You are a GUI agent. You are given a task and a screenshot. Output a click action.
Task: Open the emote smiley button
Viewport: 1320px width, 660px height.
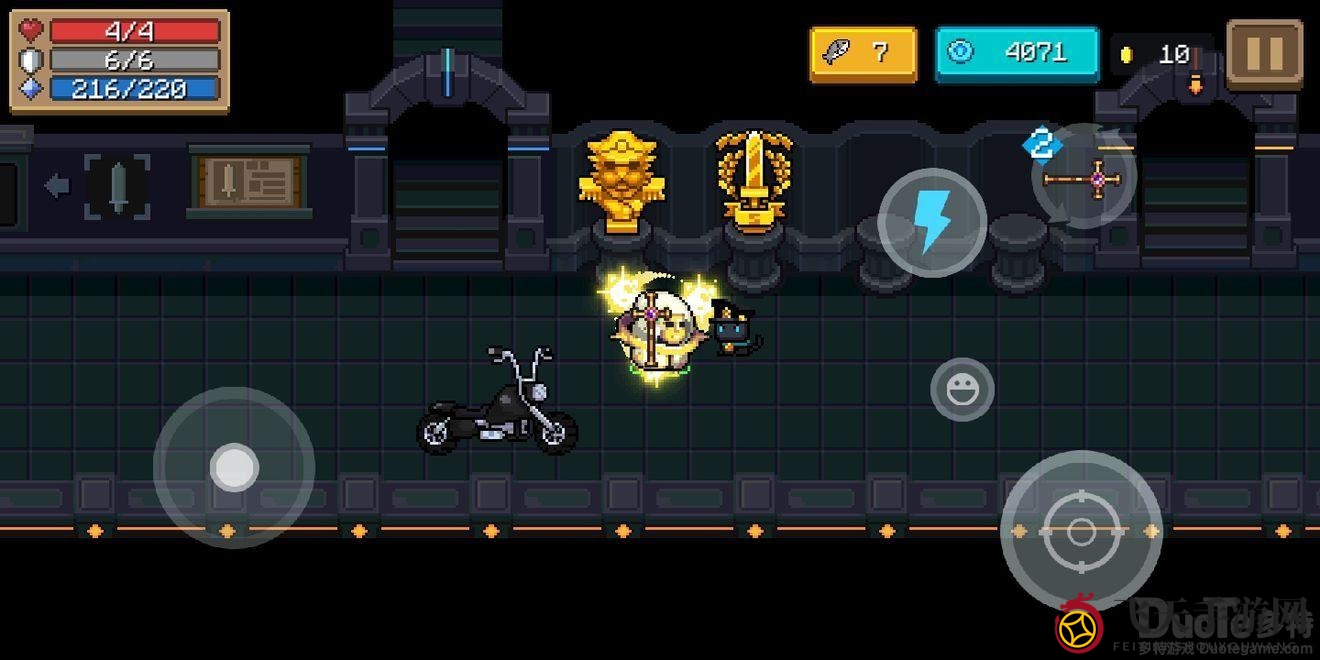click(x=962, y=389)
